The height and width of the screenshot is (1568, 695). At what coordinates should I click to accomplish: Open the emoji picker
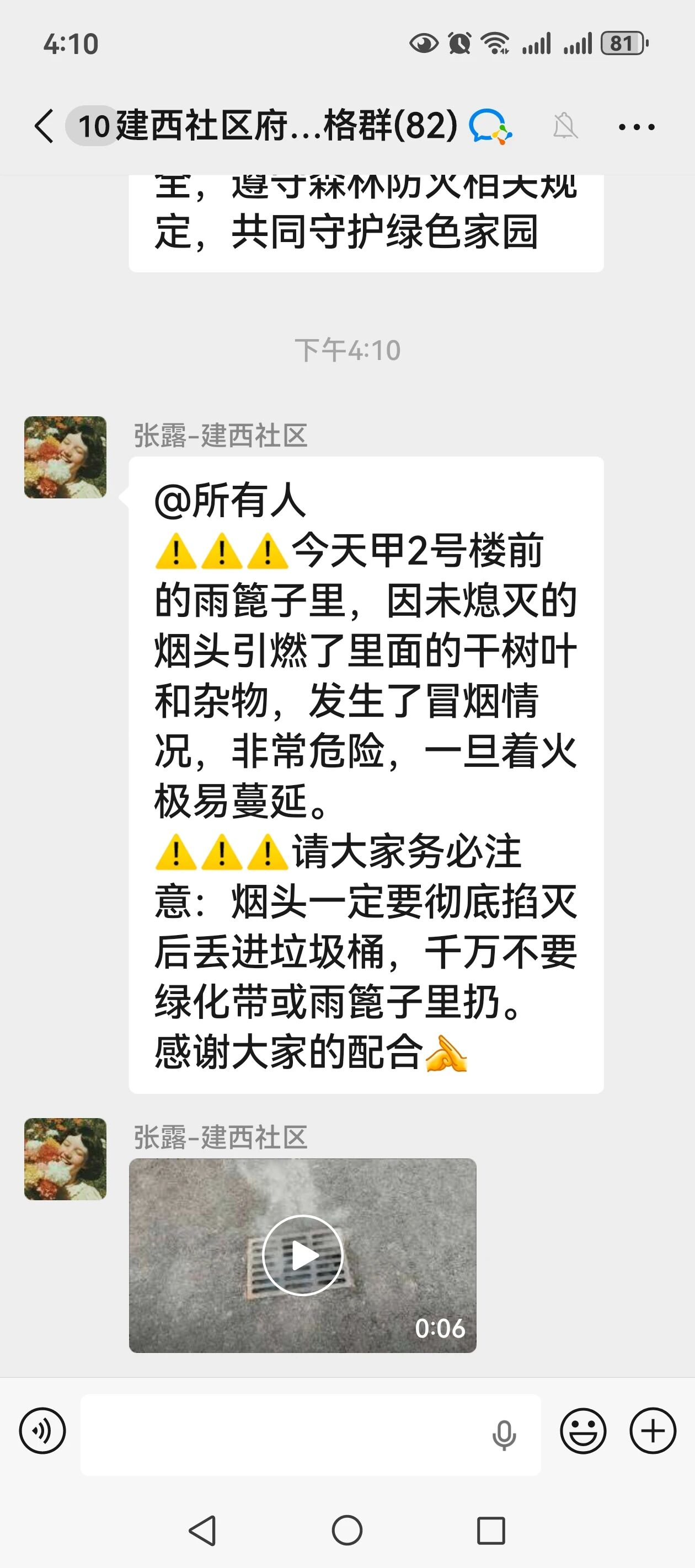tap(583, 1430)
